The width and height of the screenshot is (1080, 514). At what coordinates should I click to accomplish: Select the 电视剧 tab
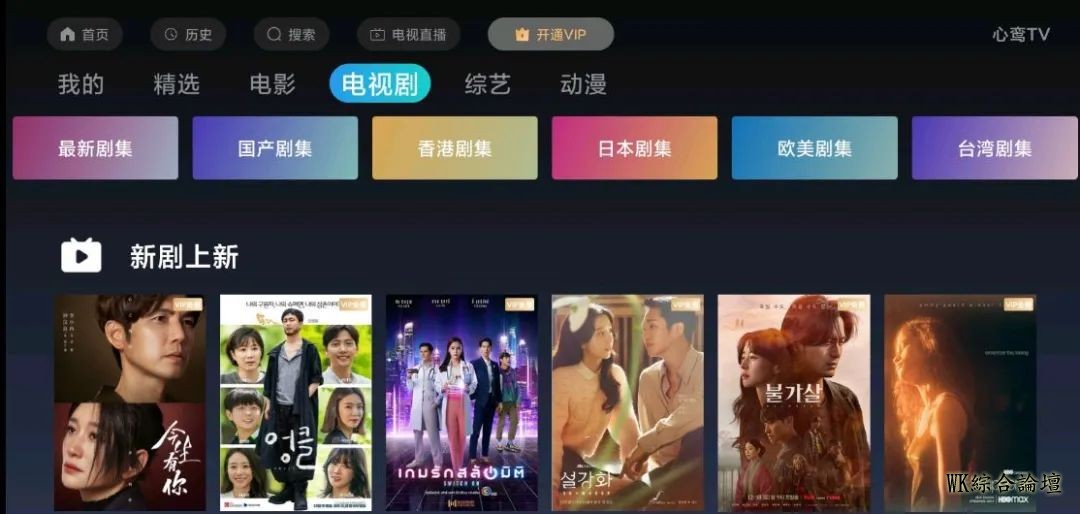tap(380, 84)
